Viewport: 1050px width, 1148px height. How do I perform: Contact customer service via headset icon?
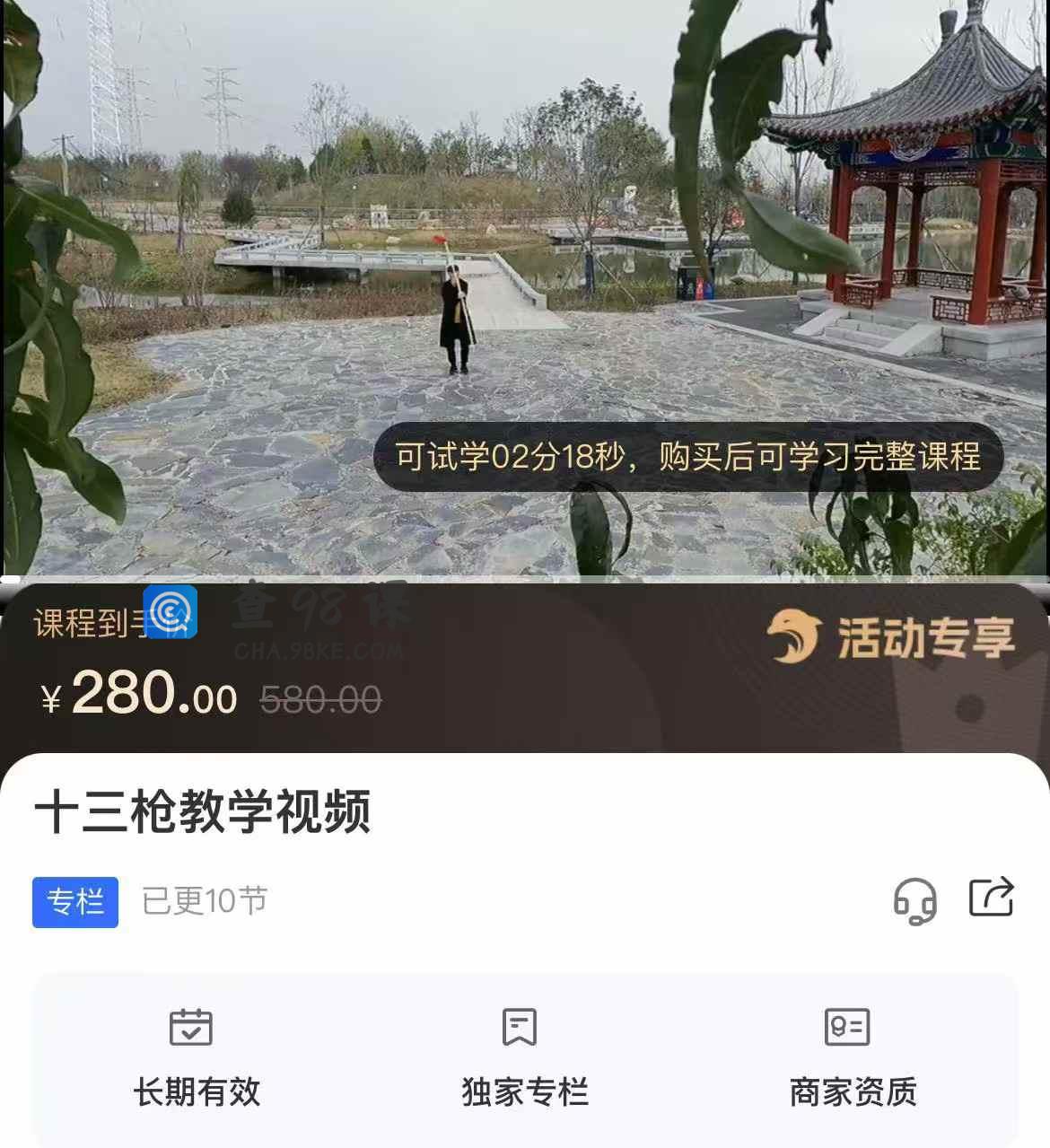914,900
